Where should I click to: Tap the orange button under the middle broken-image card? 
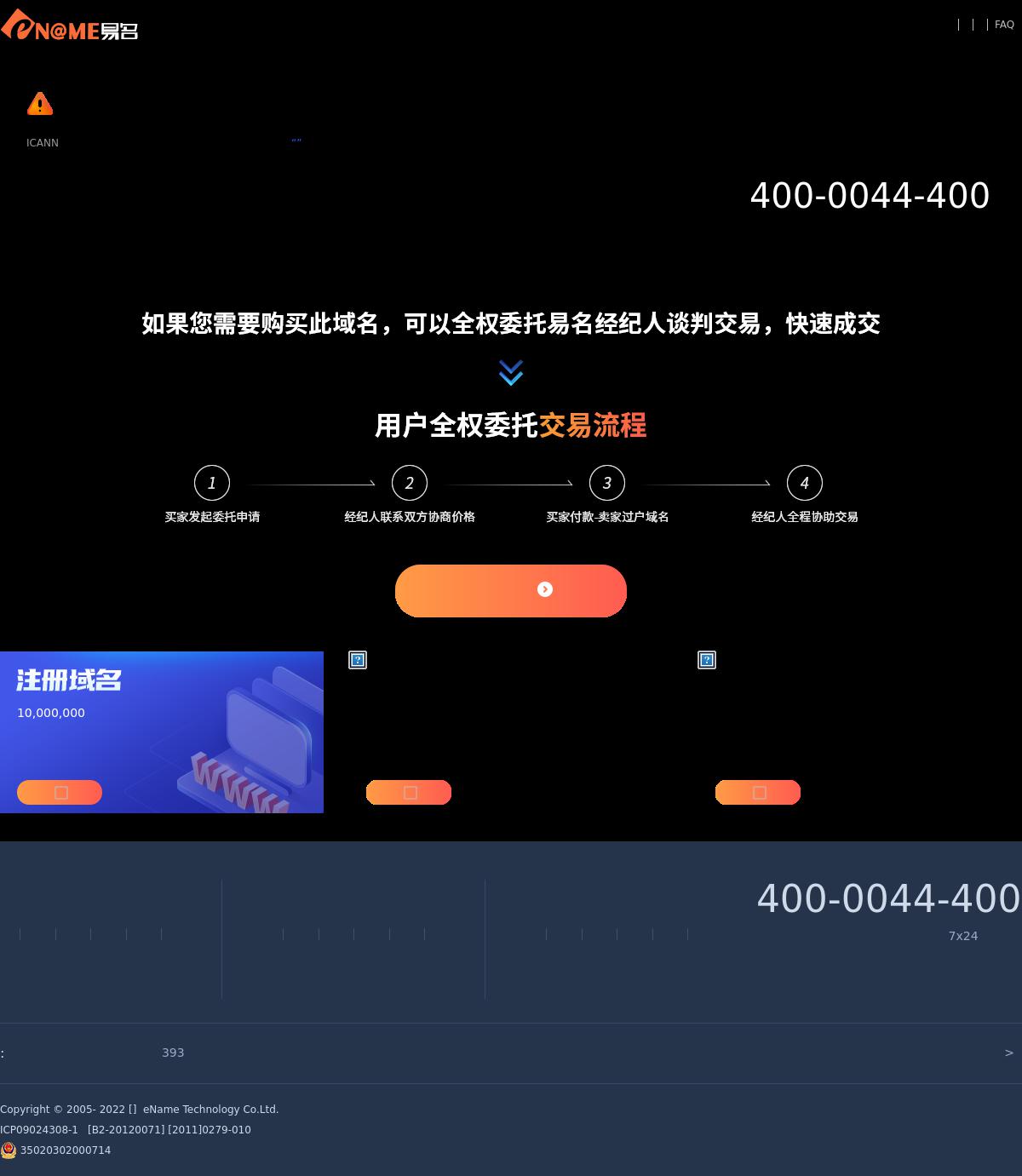pos(409,792)
